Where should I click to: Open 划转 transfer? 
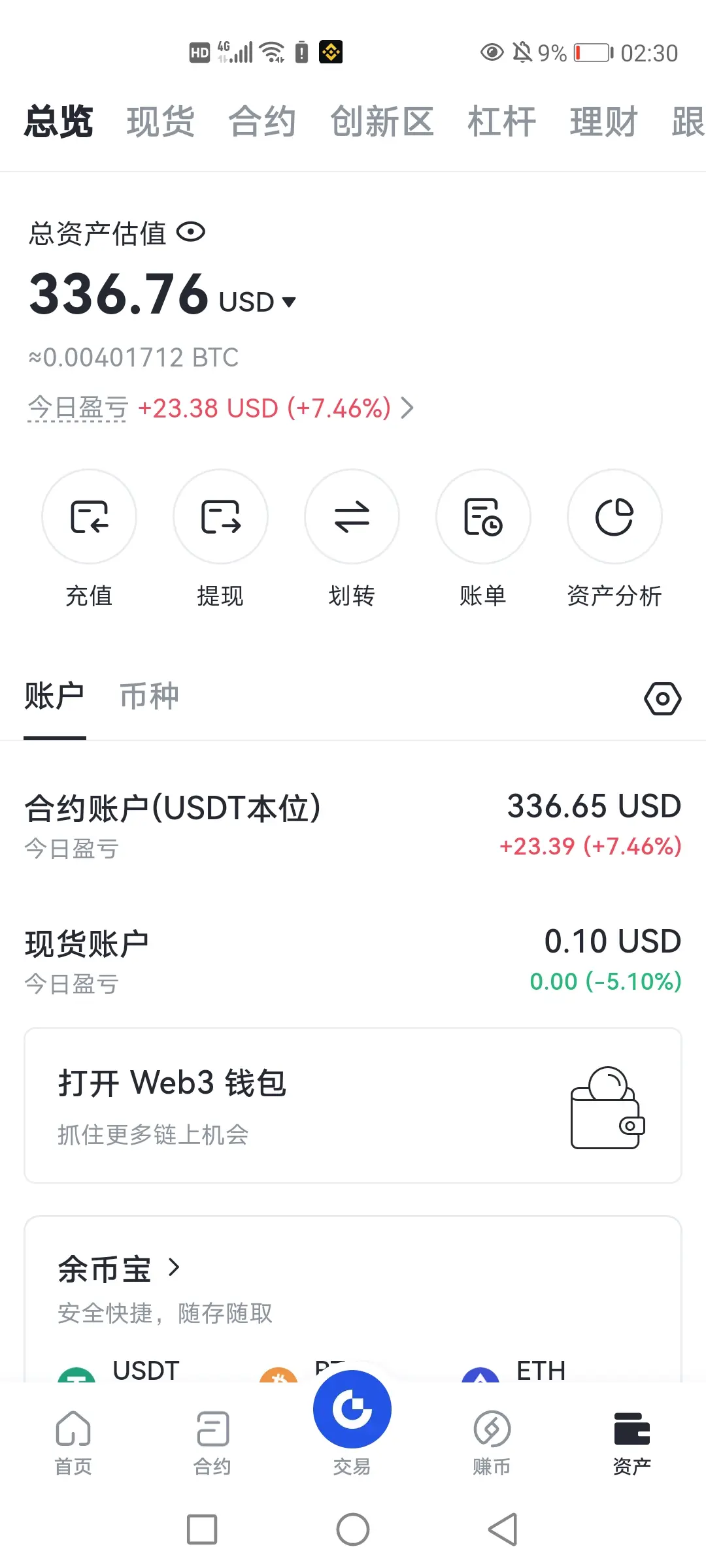tap(352, 539)
